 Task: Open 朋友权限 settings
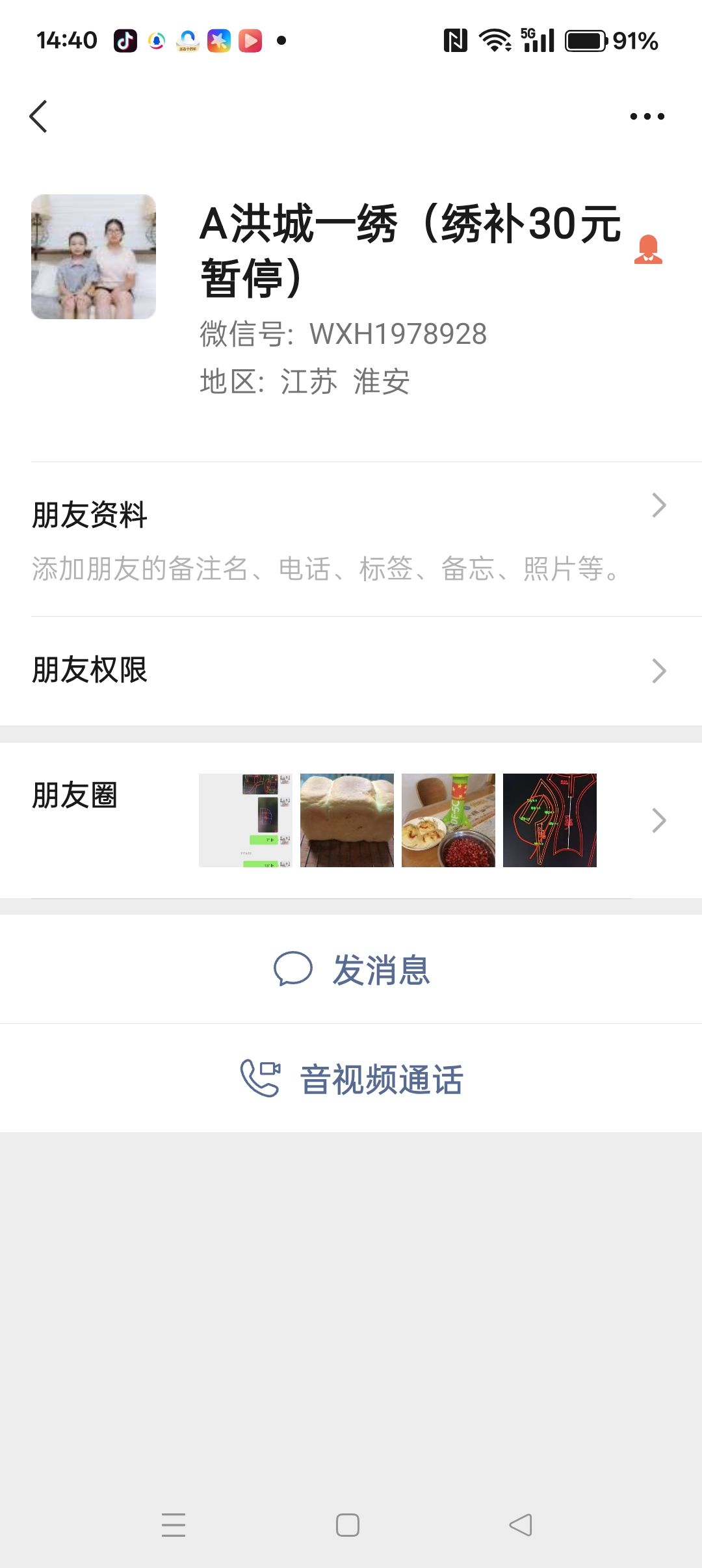pyautogui.click(x=351, y=670)
